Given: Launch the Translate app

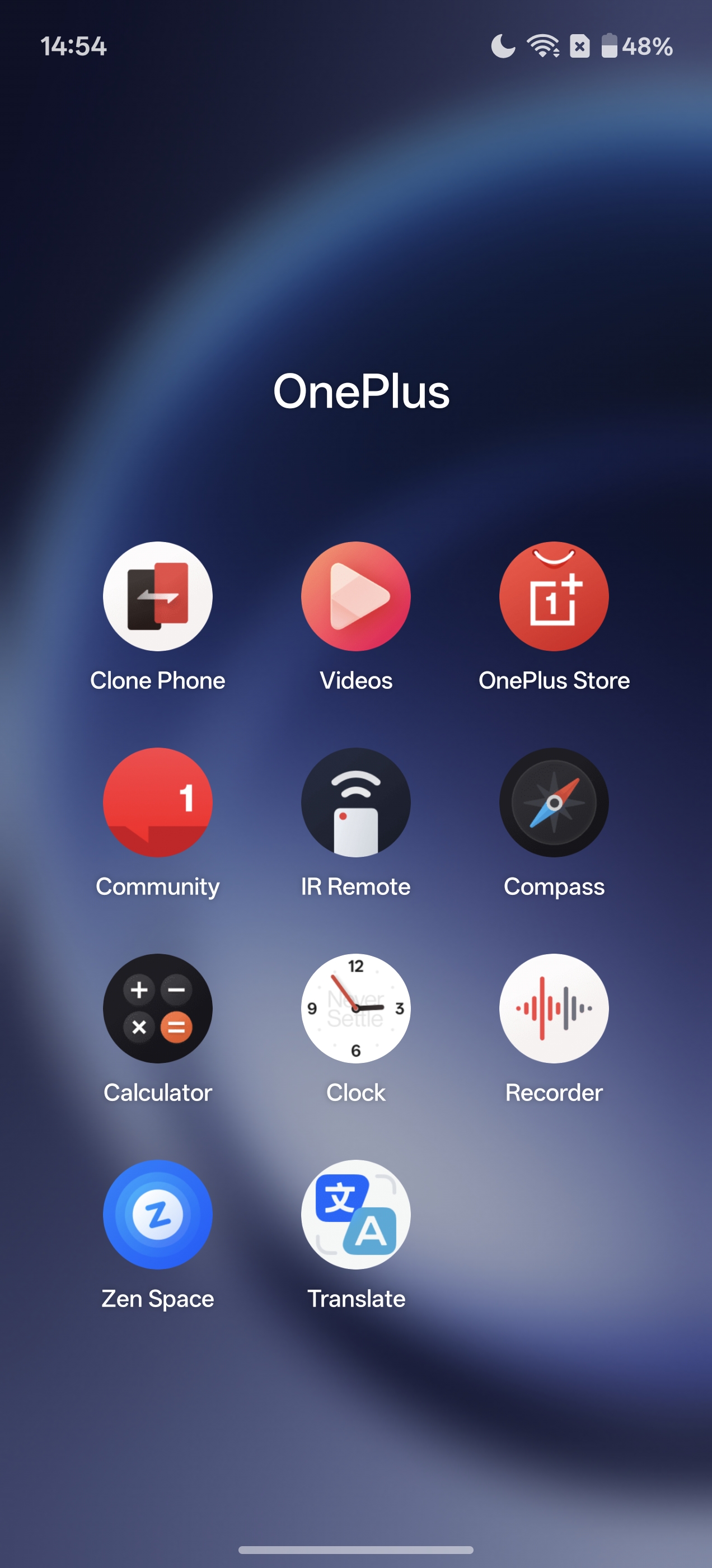Looking at the screenshot, I should coord(356,1214).
